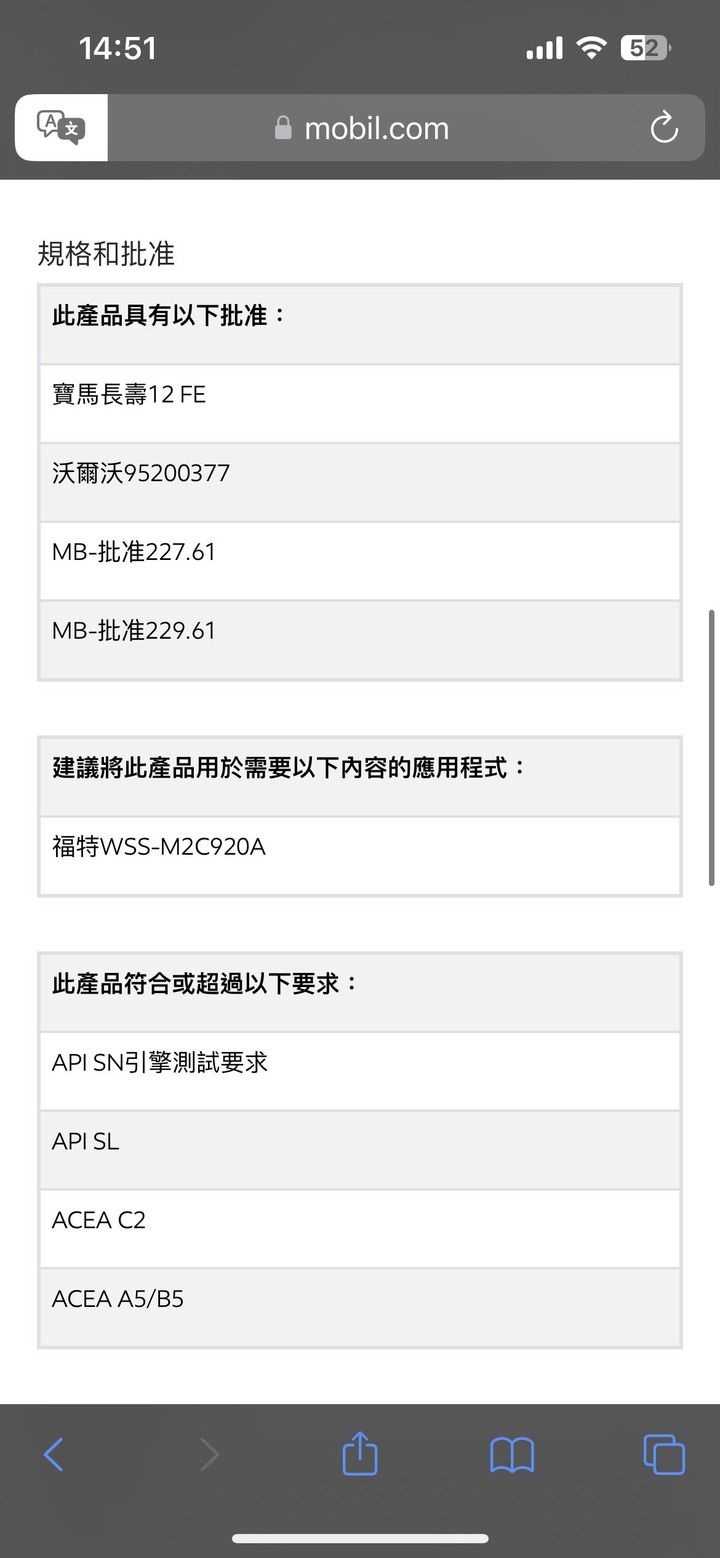Tap the reload icon in address bar
This screenshot has width=720, height=1558.
663,127
